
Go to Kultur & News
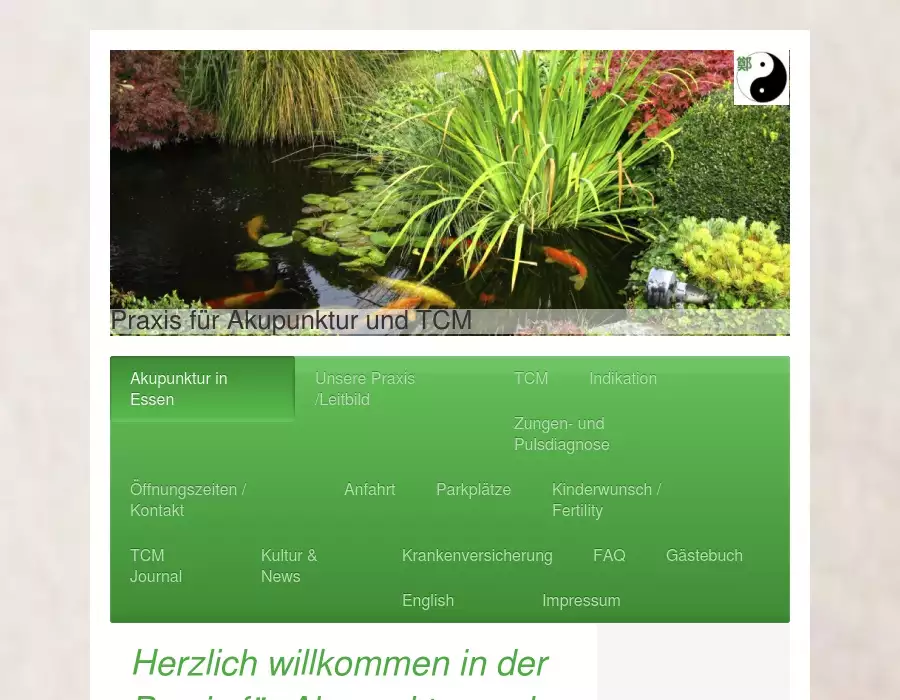(x=289, y=566)
